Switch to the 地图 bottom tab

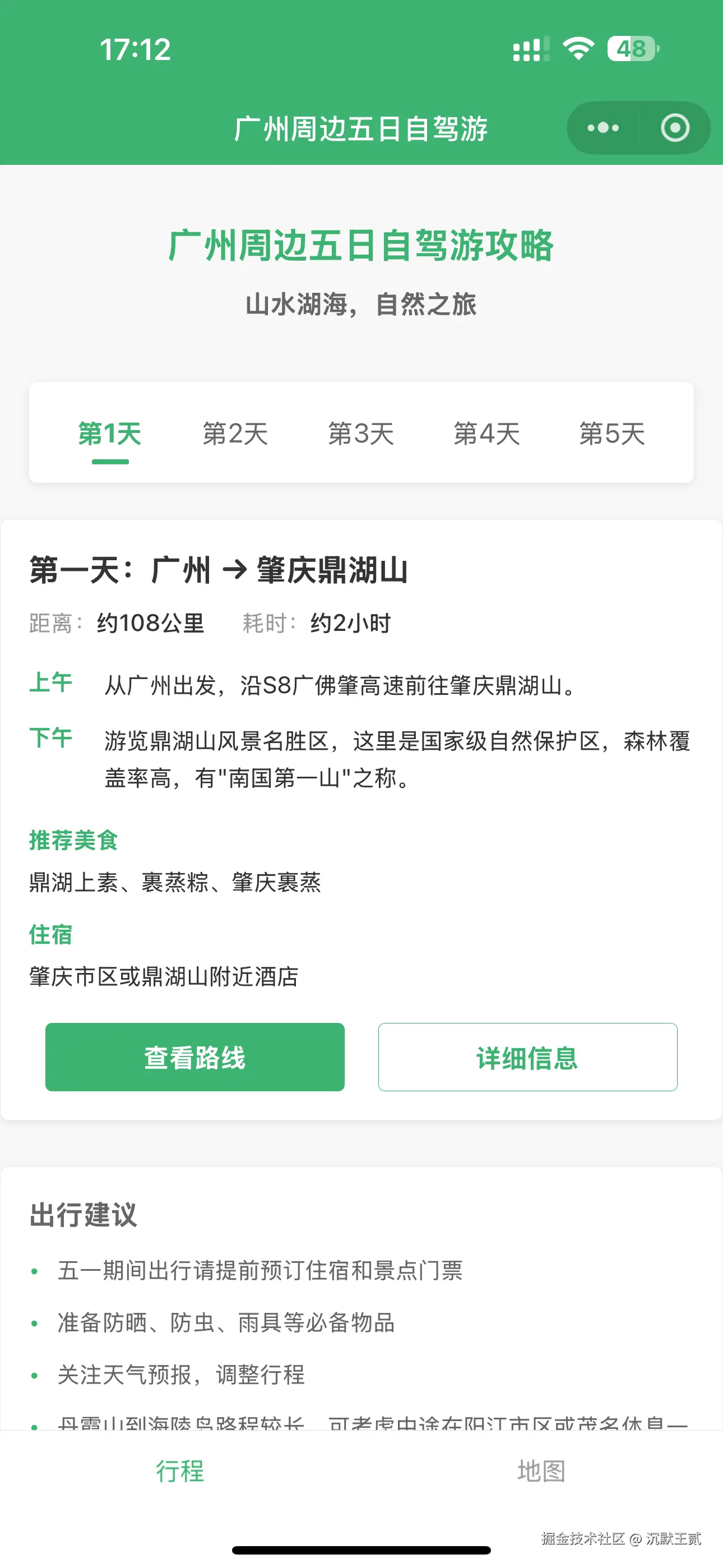point(541,1470)
